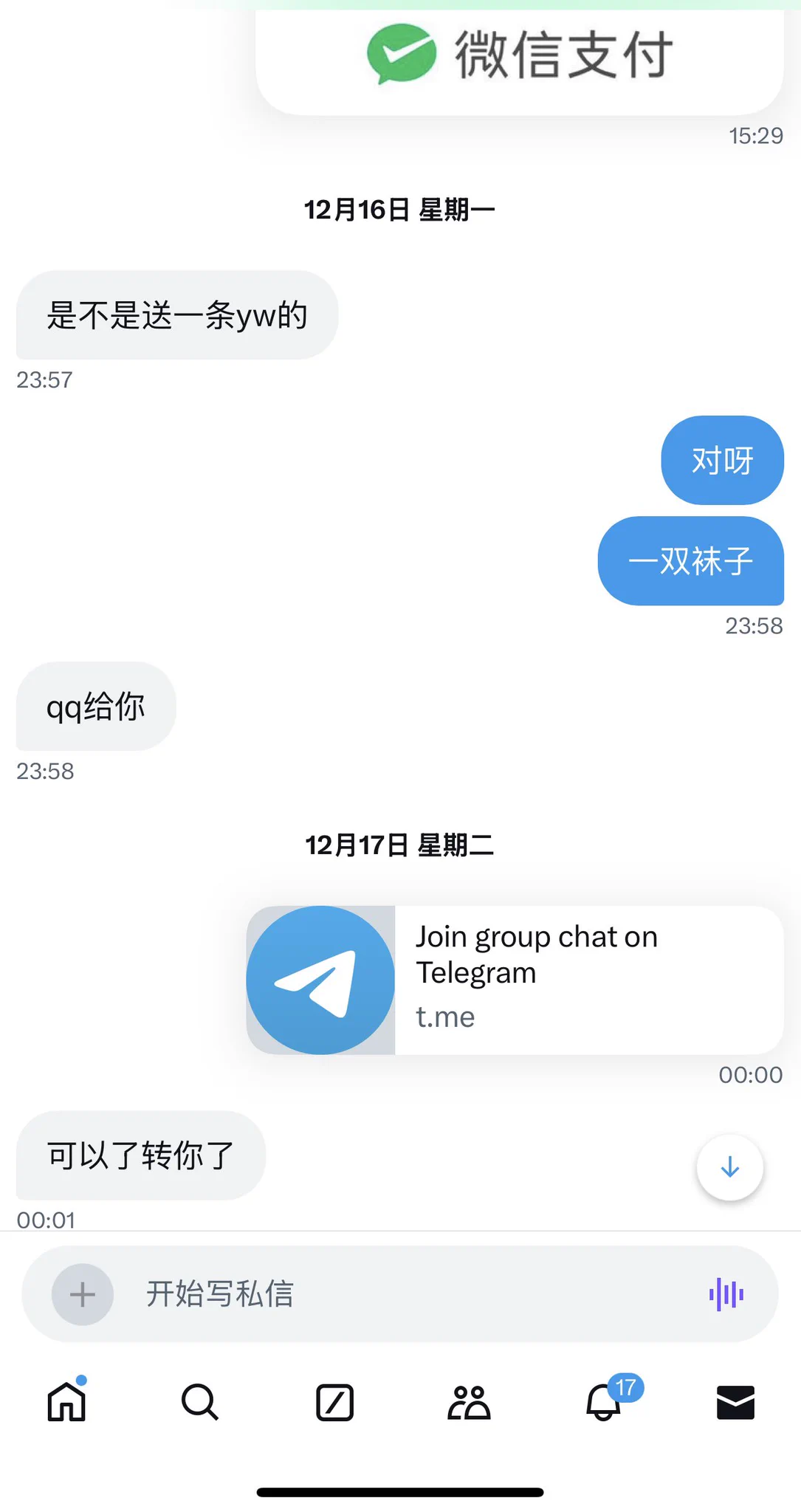Switch to the Search tab
The width and height of the screenshot is (801, 1512).
pyautogui.click(x=200, y=1402)
